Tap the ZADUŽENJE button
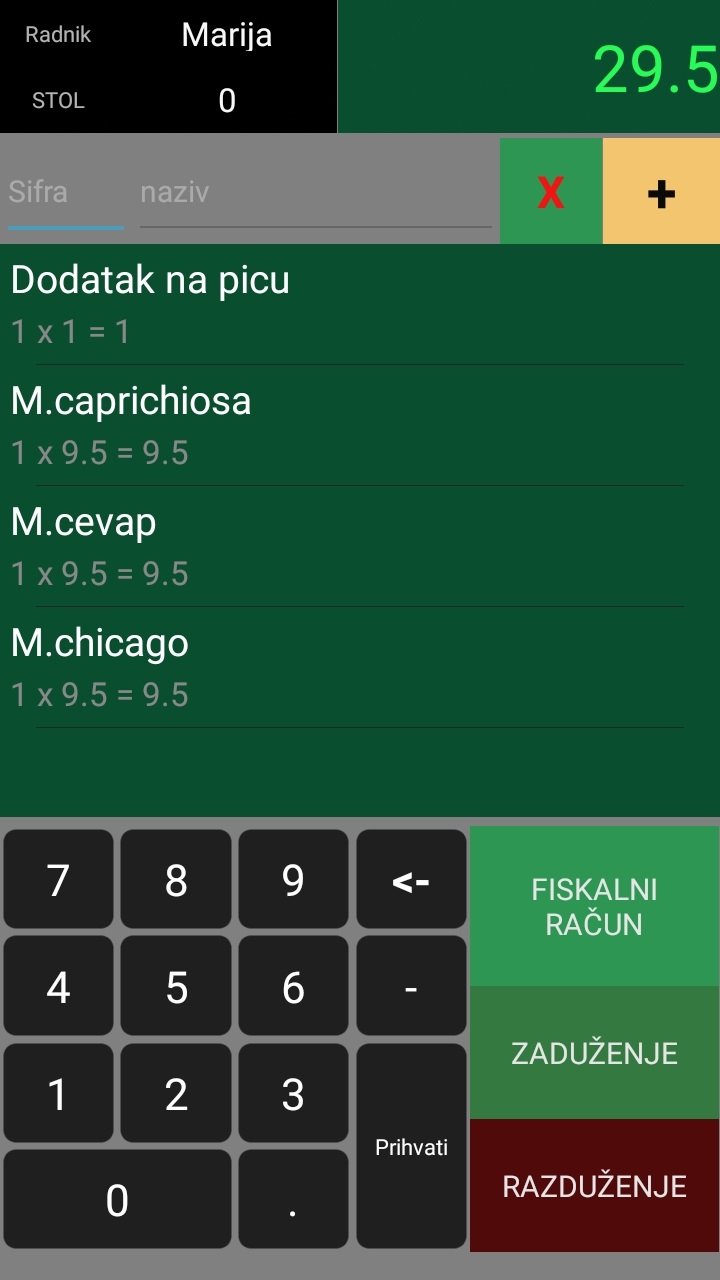Screen dimensions: 720x1280 (594, 1053)
